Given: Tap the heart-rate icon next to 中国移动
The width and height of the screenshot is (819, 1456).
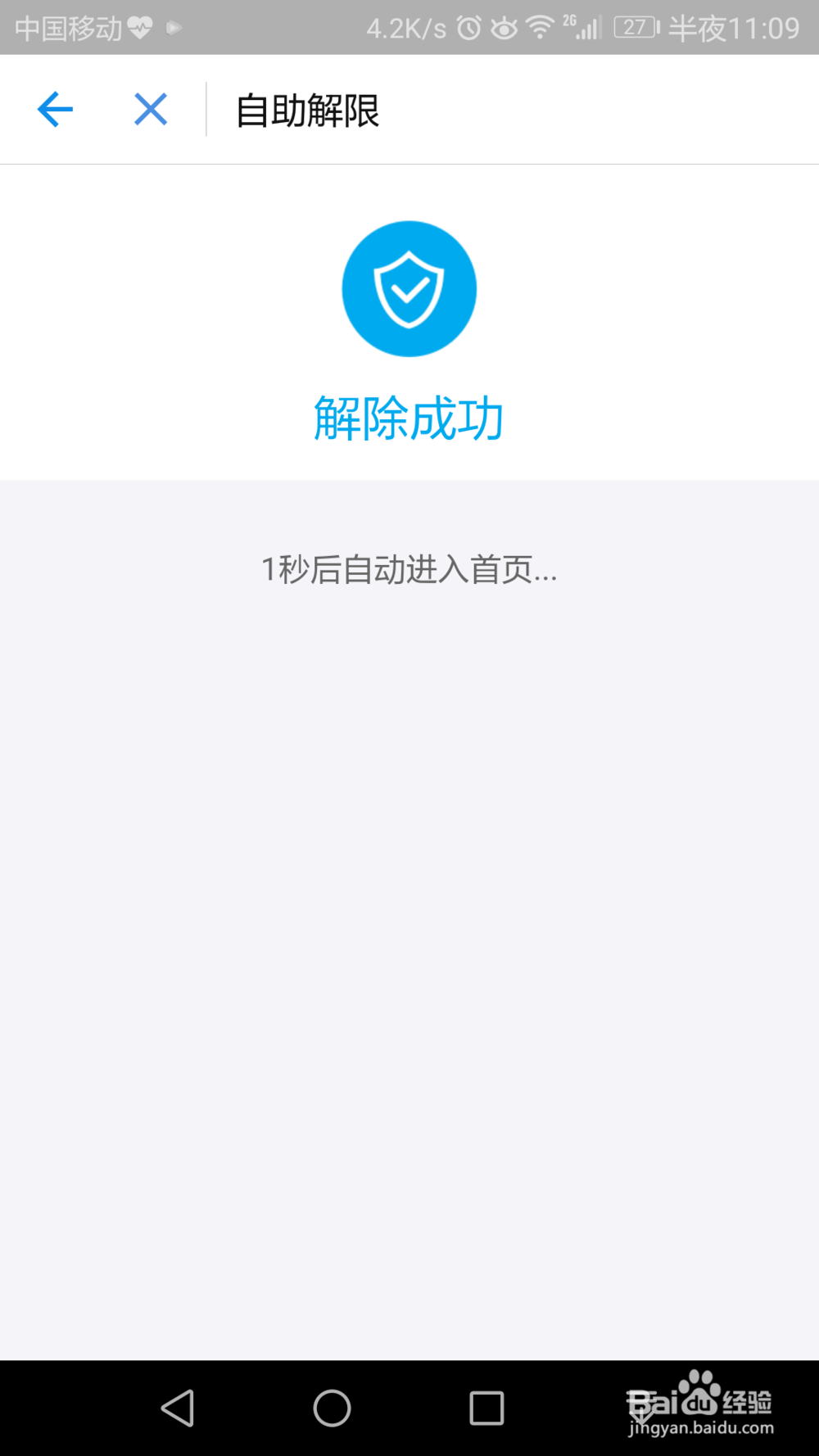Looking at the screenshot, I should coord(138,27).
